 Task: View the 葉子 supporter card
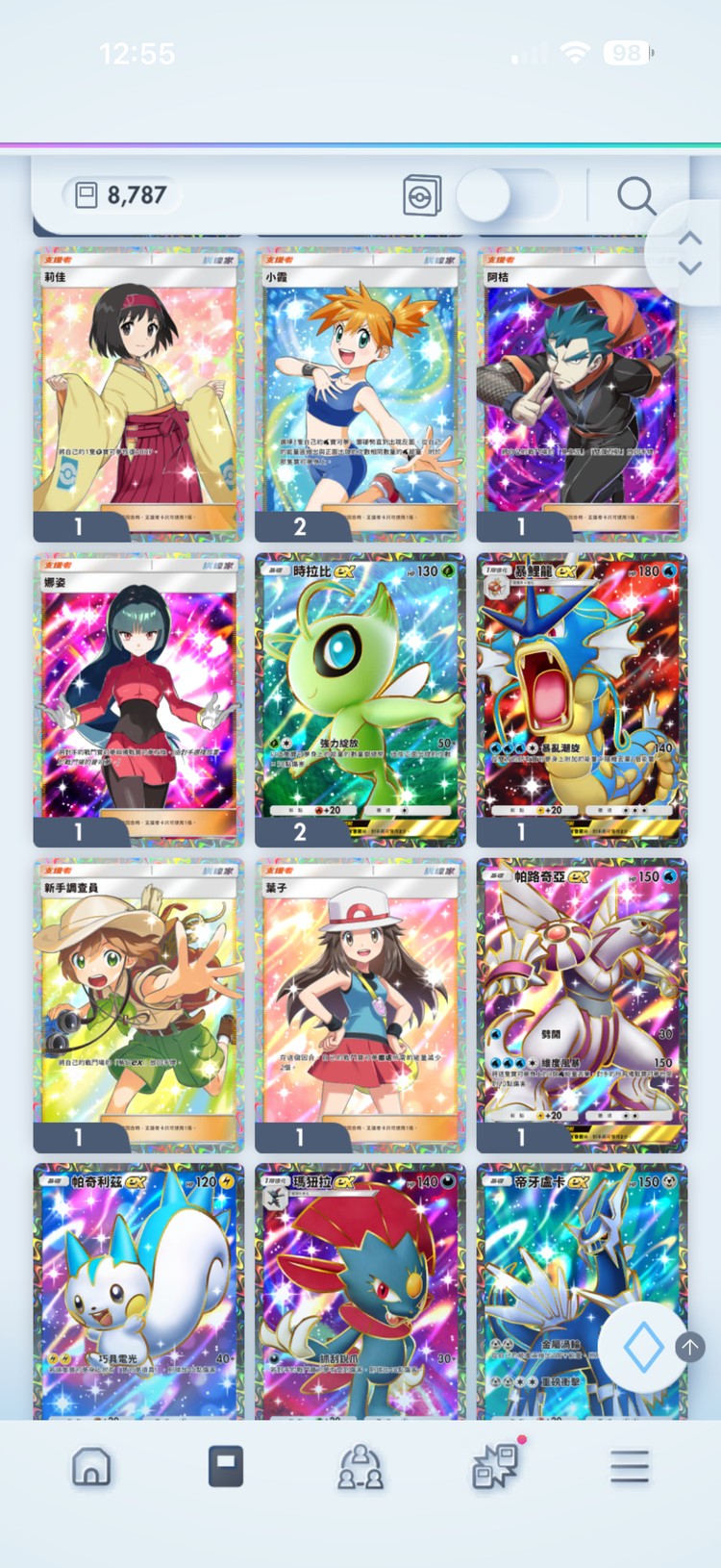(360, 1006)
